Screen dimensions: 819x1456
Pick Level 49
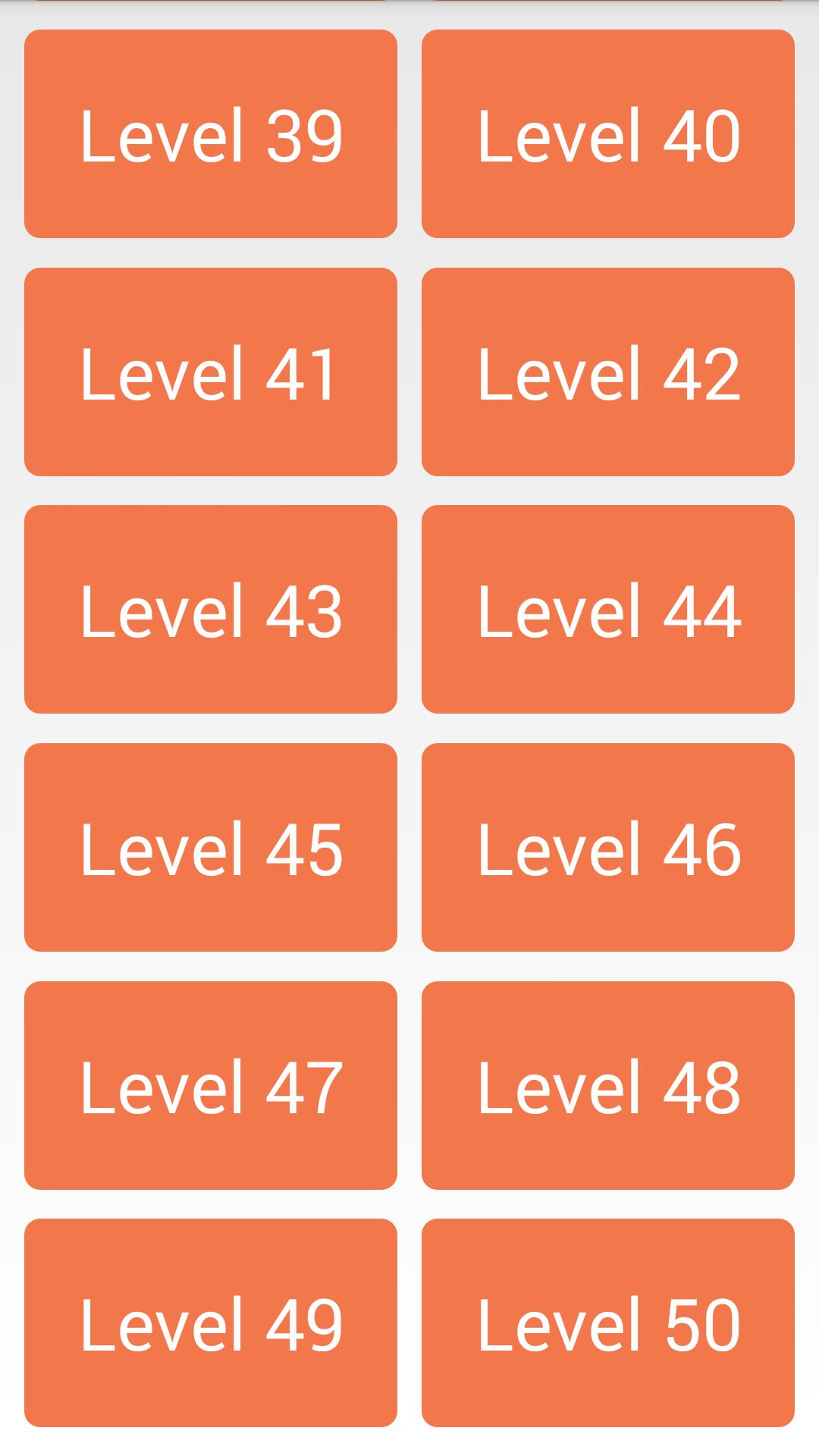click(x=211, y=1323)
